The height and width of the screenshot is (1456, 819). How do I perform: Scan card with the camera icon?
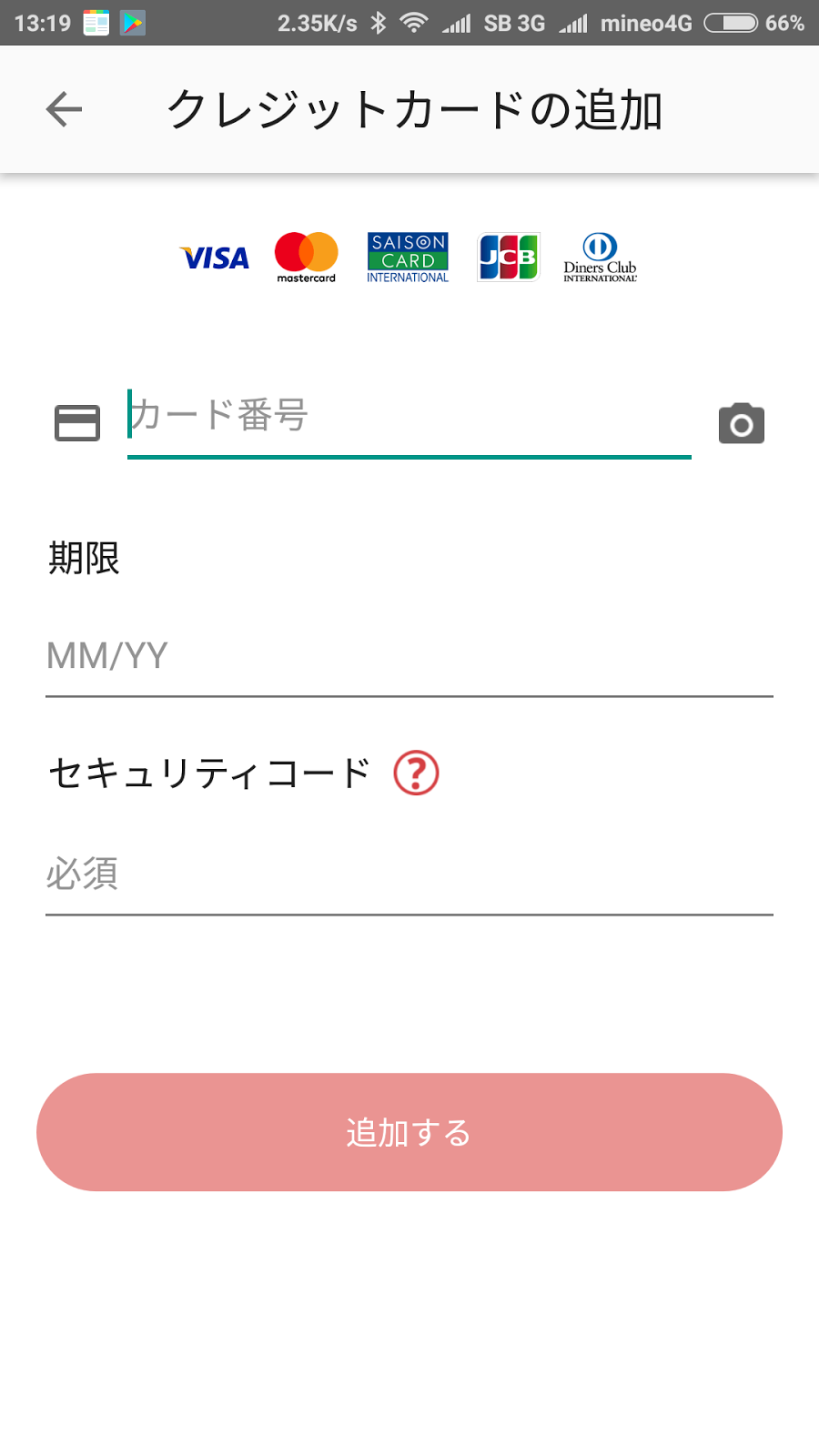741,423
